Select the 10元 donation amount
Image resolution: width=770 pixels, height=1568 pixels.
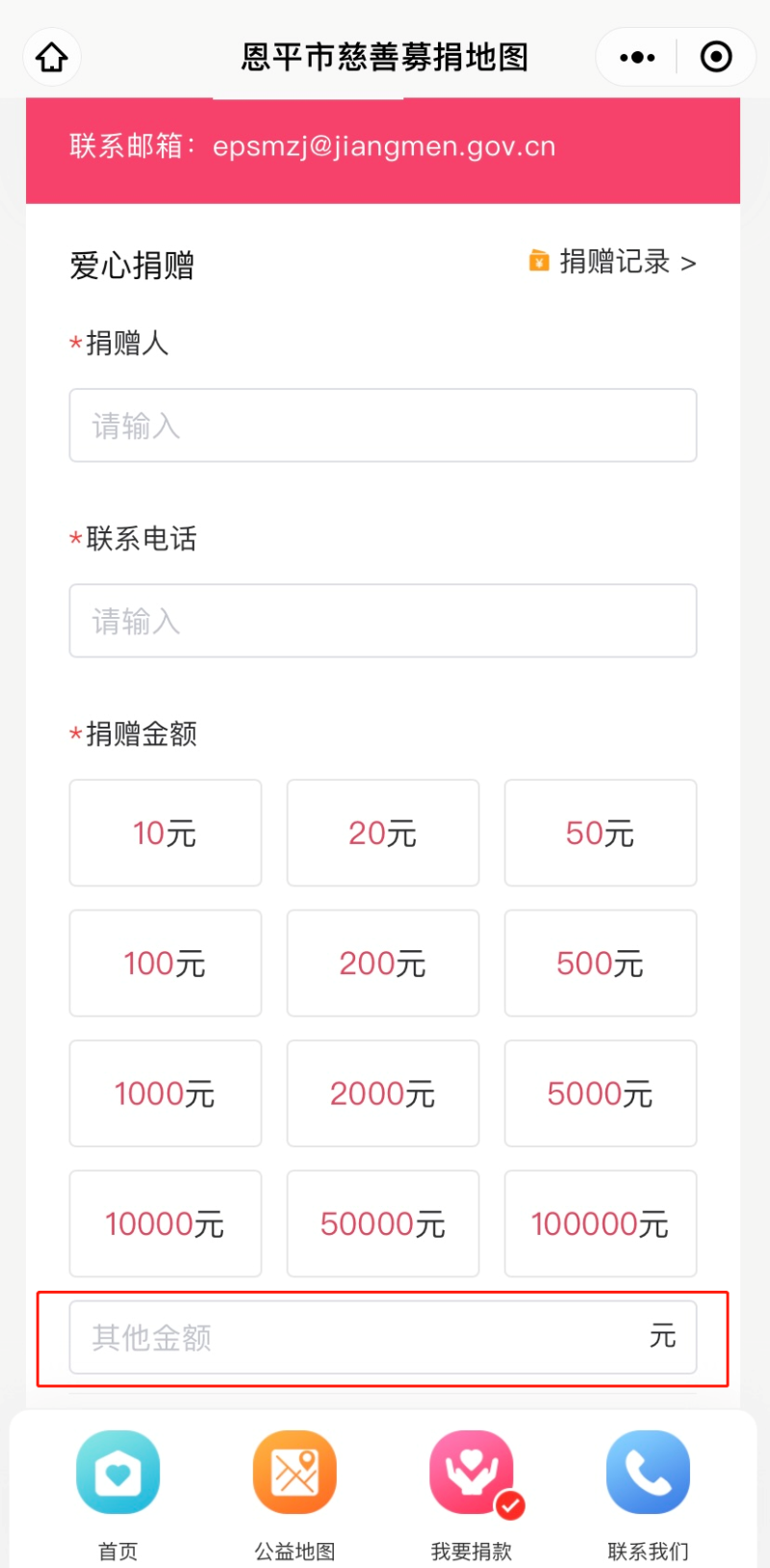coord(166,833)
